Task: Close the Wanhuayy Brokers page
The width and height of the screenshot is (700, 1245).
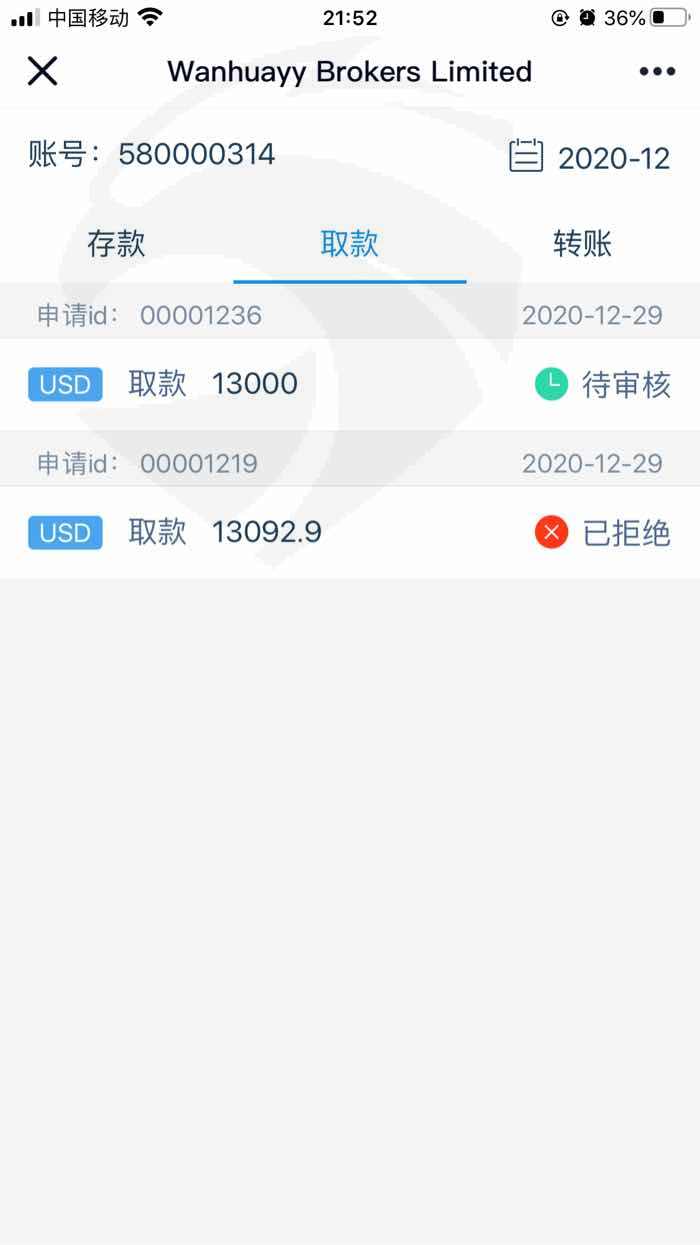Action: (42, 71)
